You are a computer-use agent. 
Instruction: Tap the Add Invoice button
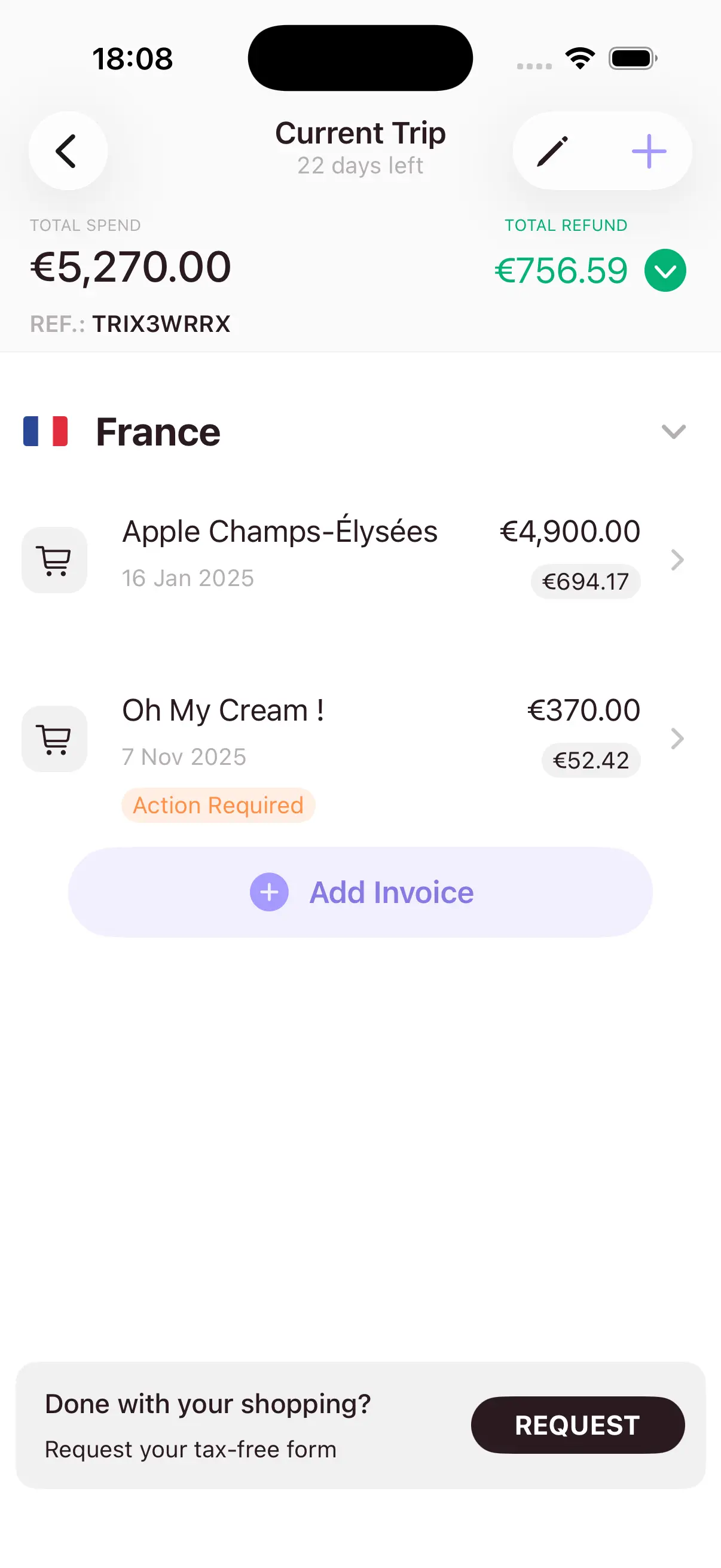(x=360, y=892)
